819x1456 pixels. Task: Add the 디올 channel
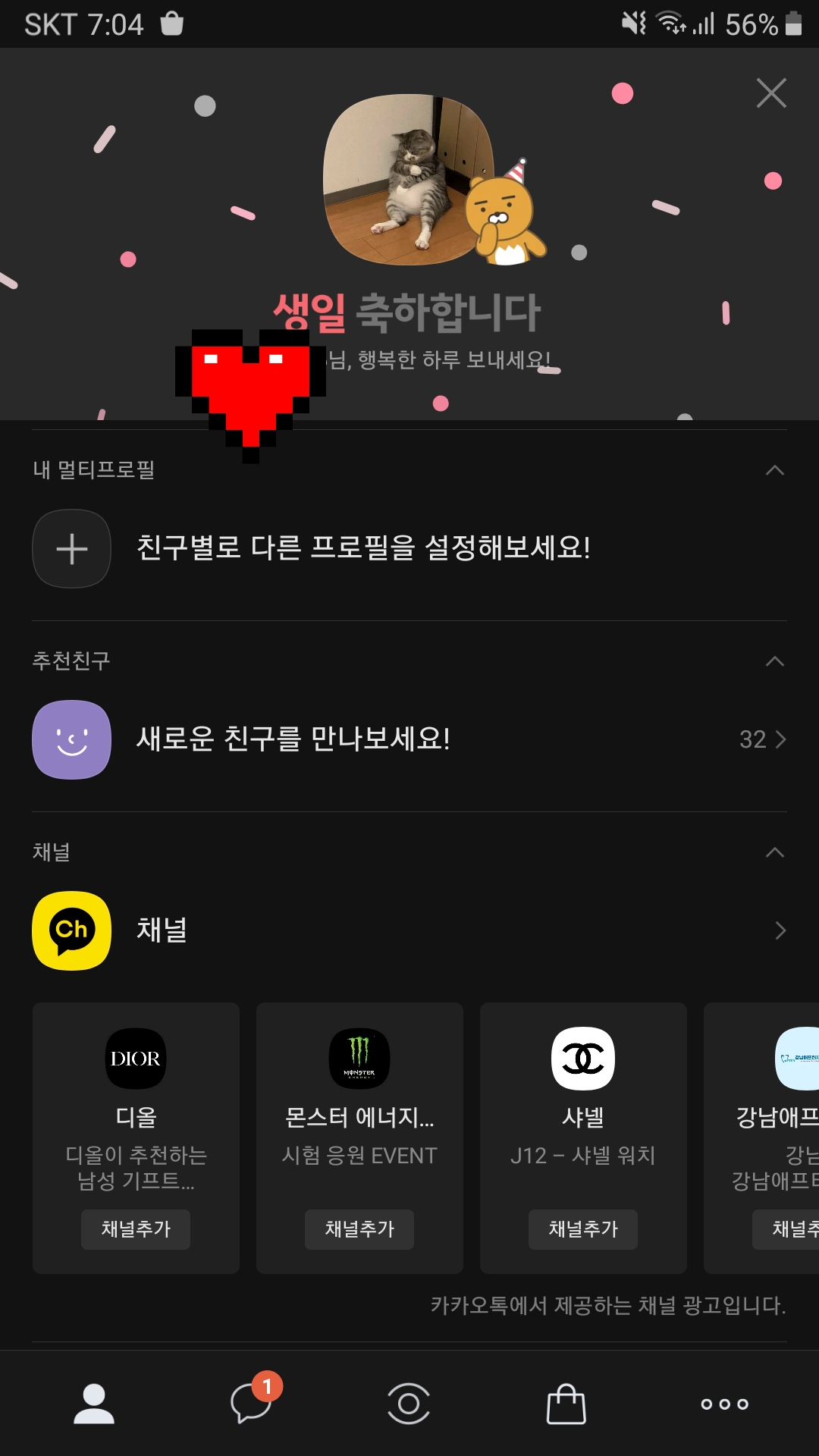click(x=136, y=1229)
